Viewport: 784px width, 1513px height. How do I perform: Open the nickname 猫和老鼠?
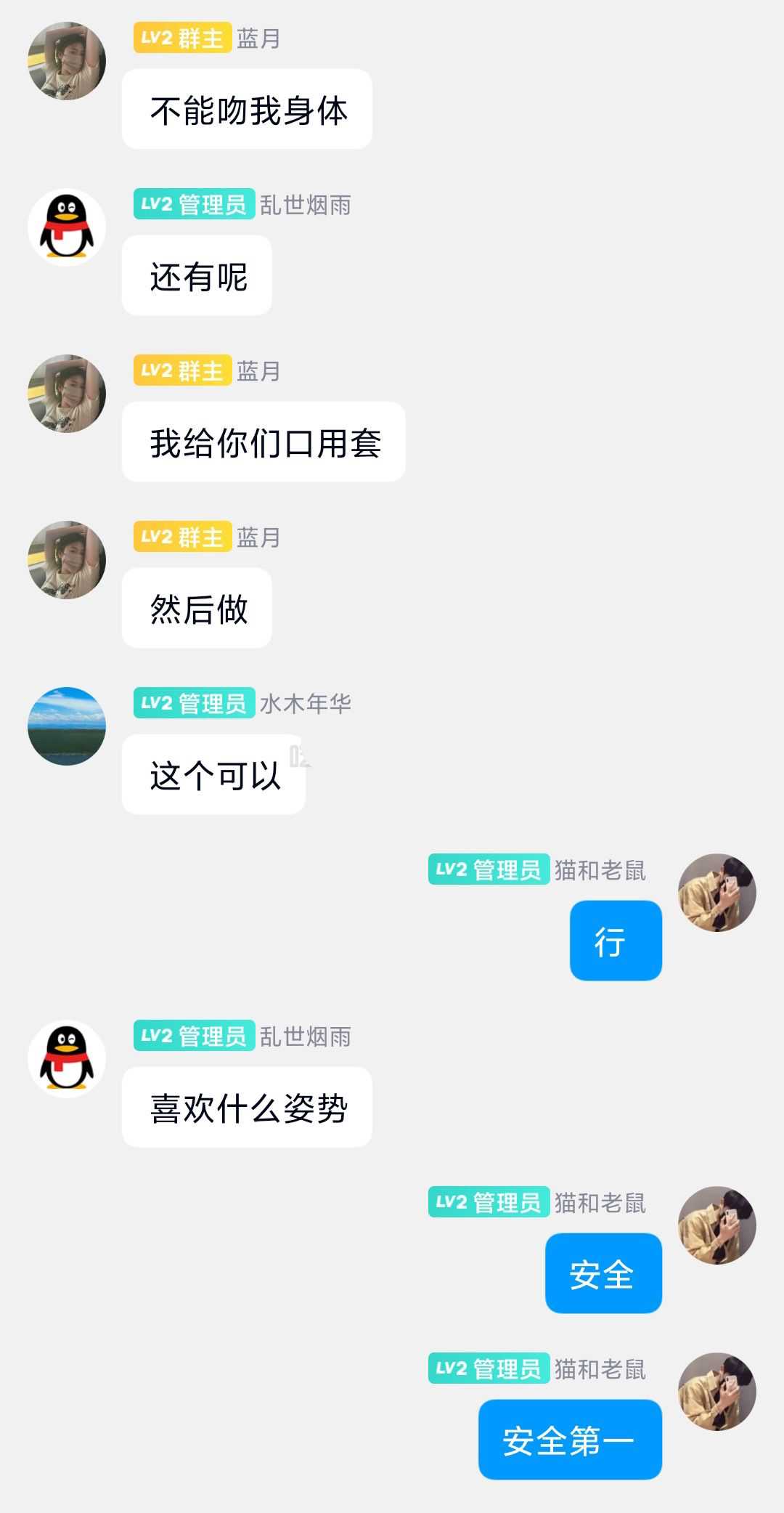click(601, 869)
